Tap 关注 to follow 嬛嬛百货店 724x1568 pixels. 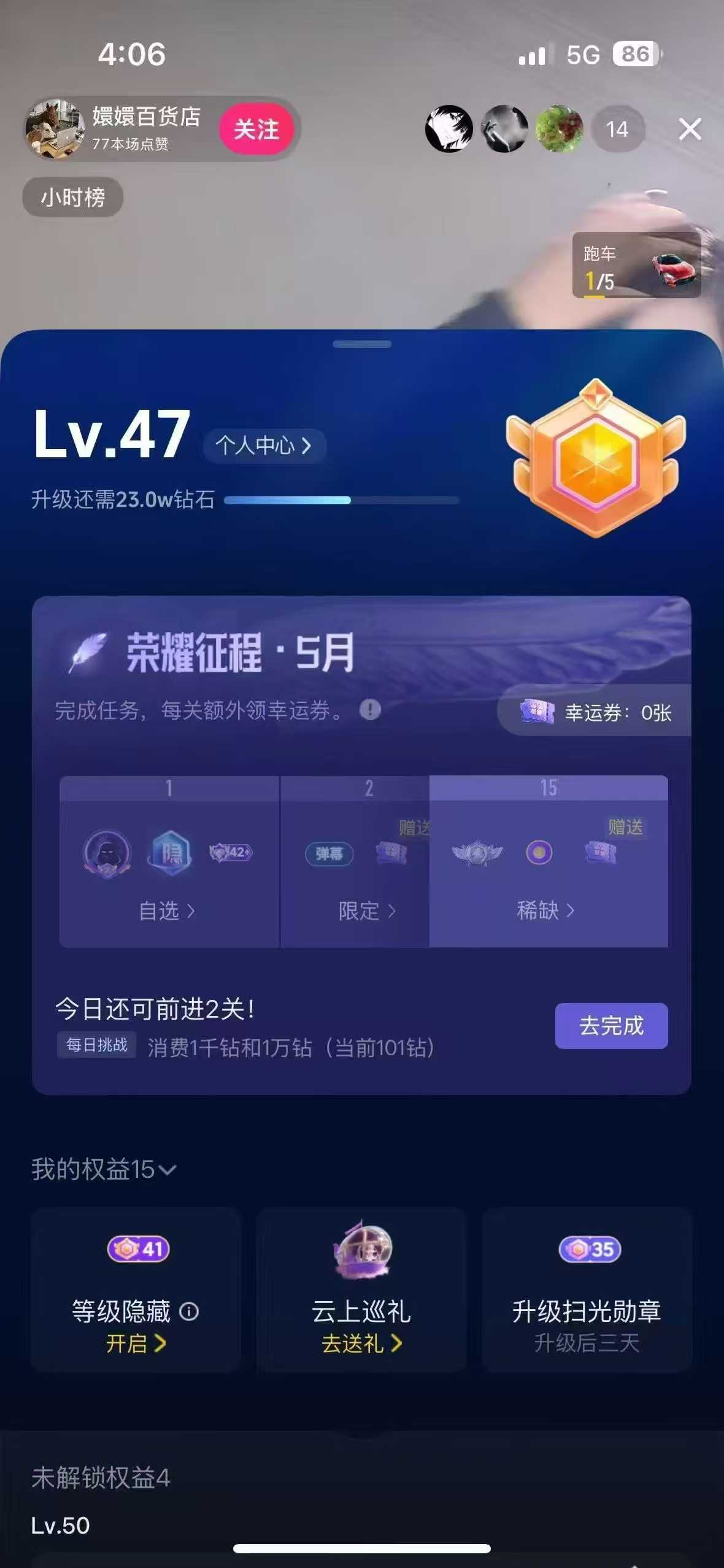(x=256, y=129)
